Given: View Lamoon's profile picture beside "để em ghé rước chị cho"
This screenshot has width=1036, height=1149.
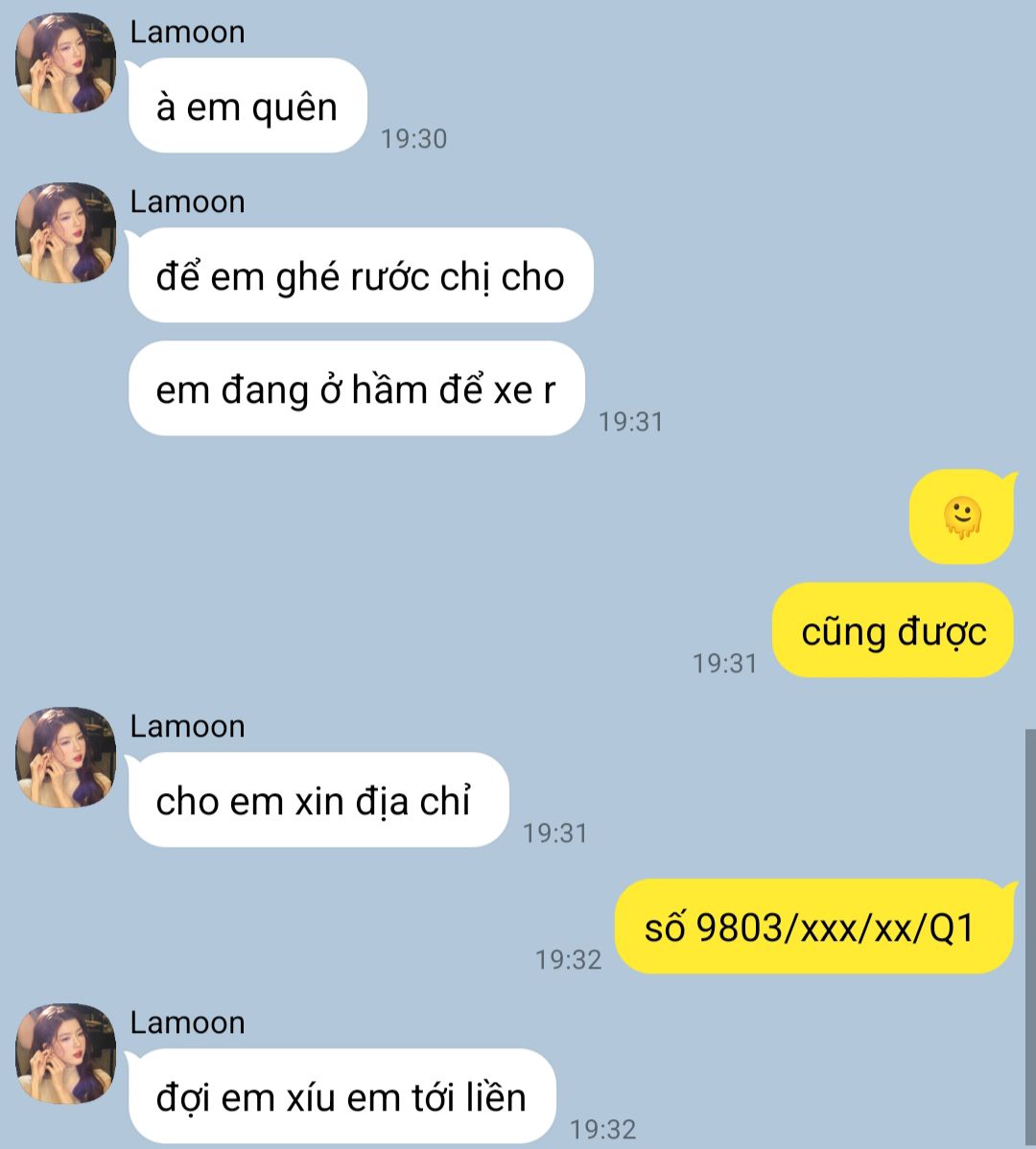Looking at the screenshot, I should pyautogui.click(x=65, y=233).
